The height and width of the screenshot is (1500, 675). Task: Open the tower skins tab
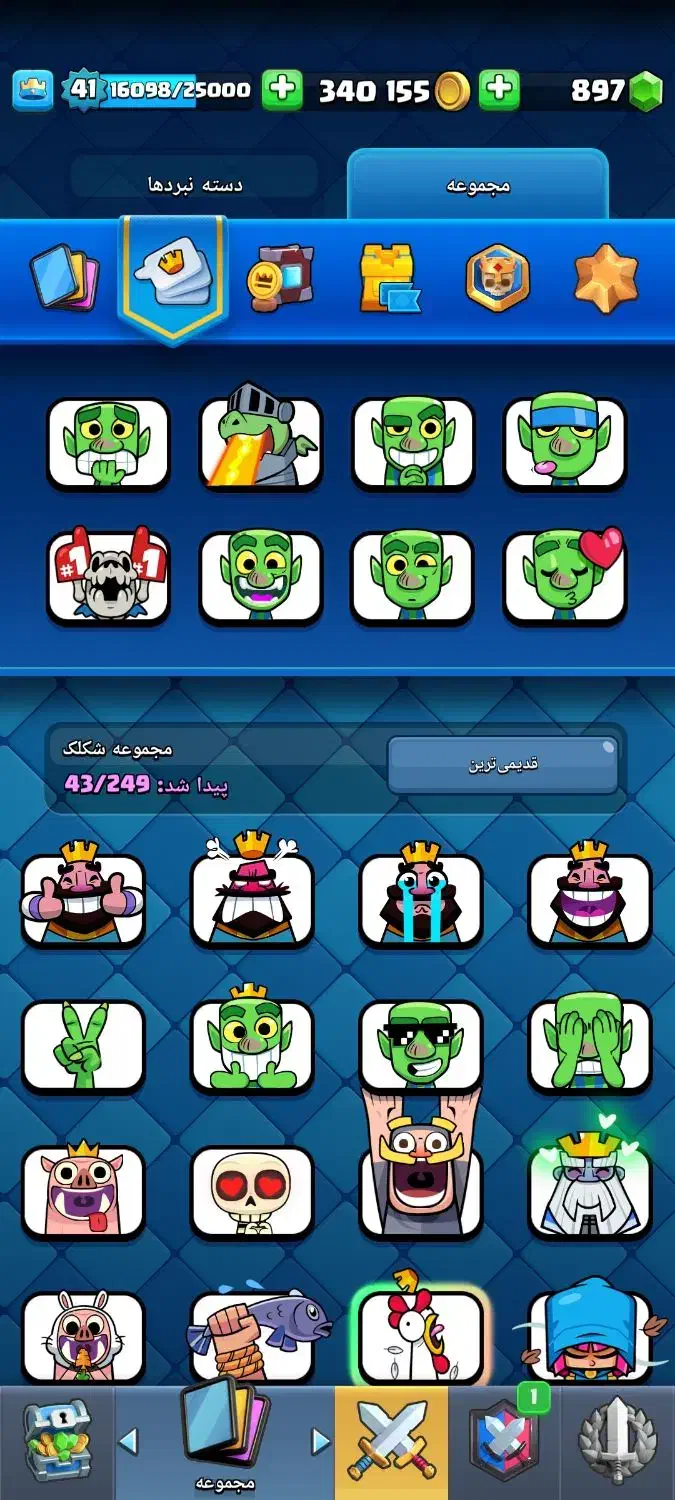coord(389,278)
